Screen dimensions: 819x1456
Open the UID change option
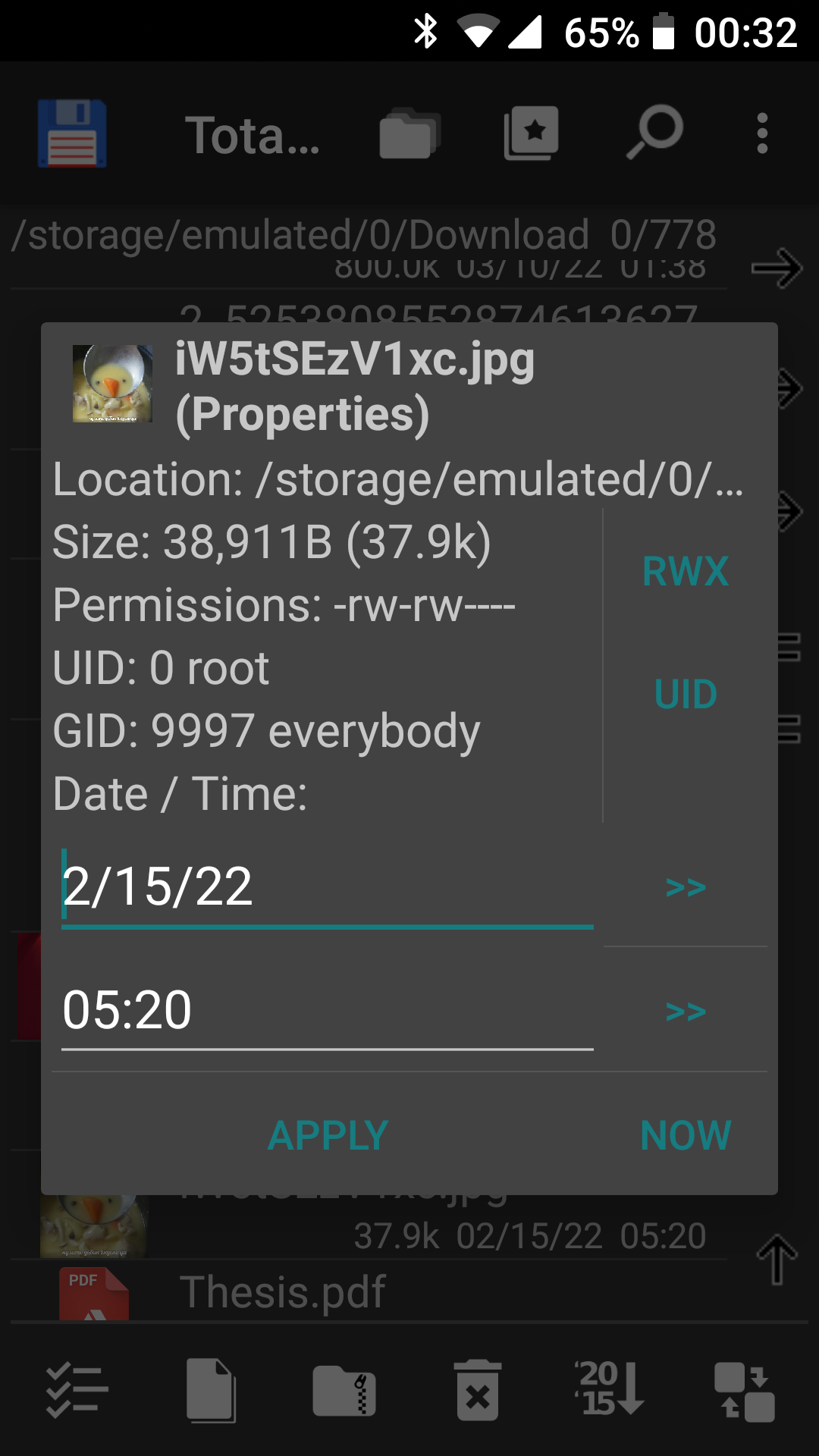686,694
